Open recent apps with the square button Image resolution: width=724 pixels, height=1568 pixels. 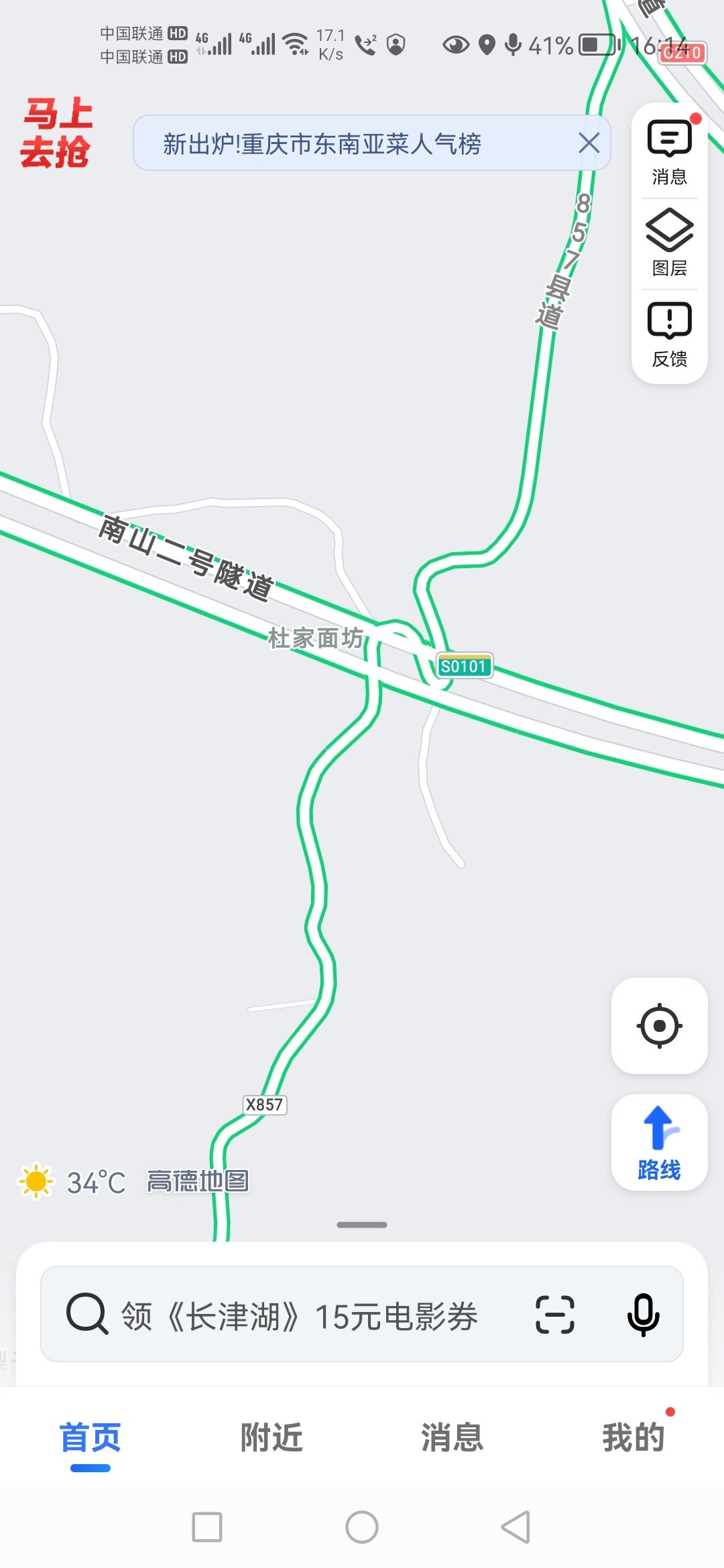tap(207, 1527)
